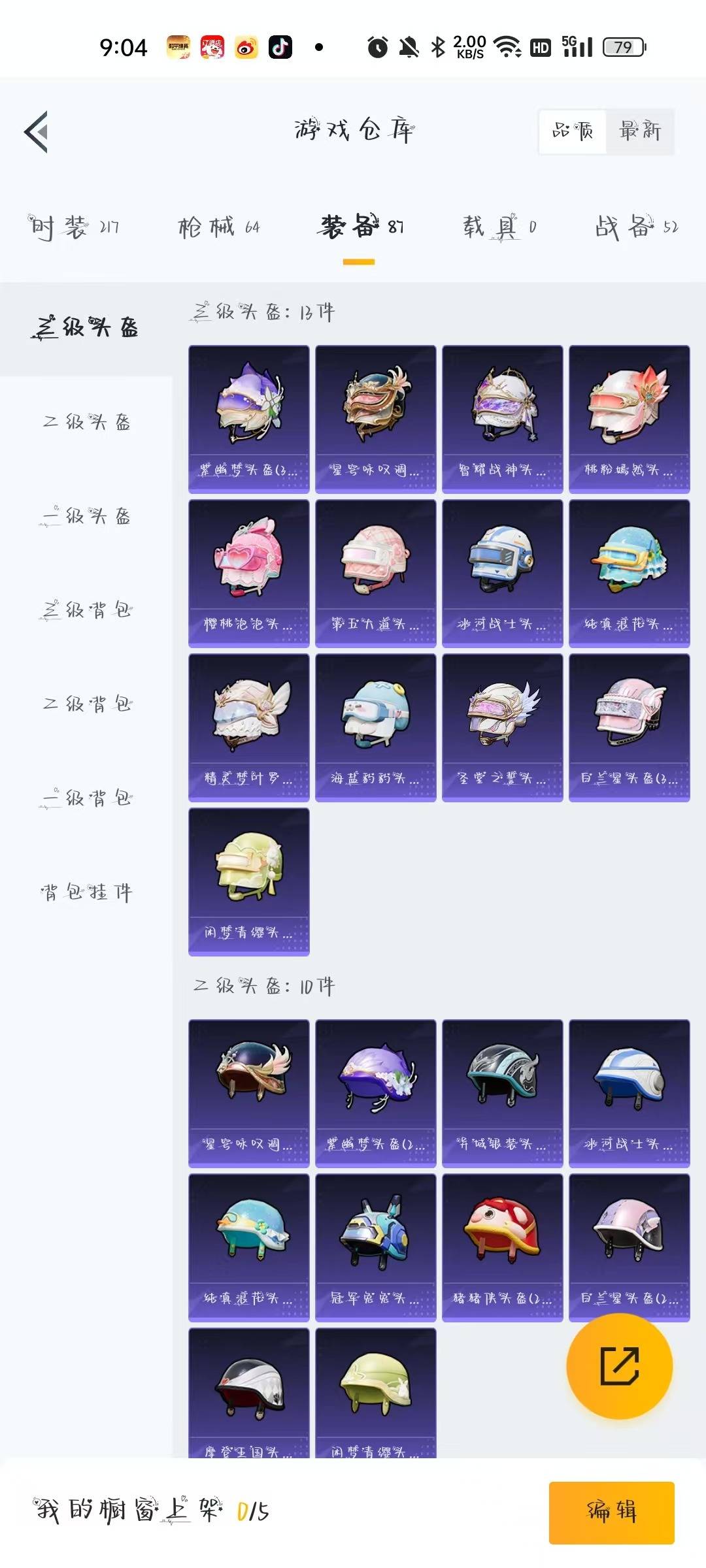Viewport: 706px width, 1568px height.
Task: Open the 战备 tab
Action: point(636,227)
